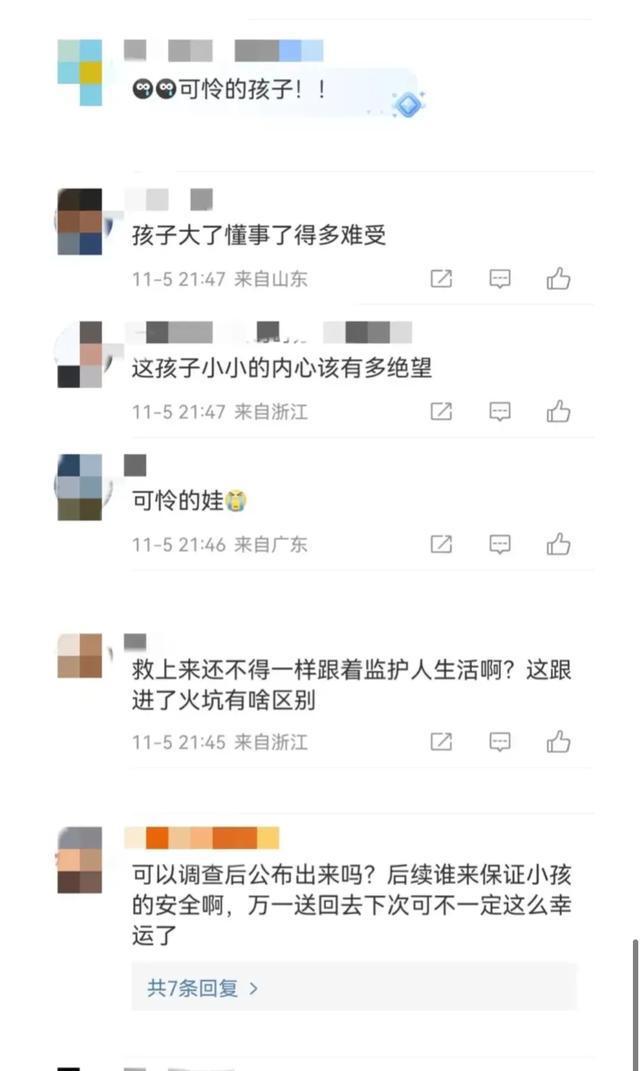
Task: Like the comment "孩子大了懂事了得多难受"
Action: point(558,279)
